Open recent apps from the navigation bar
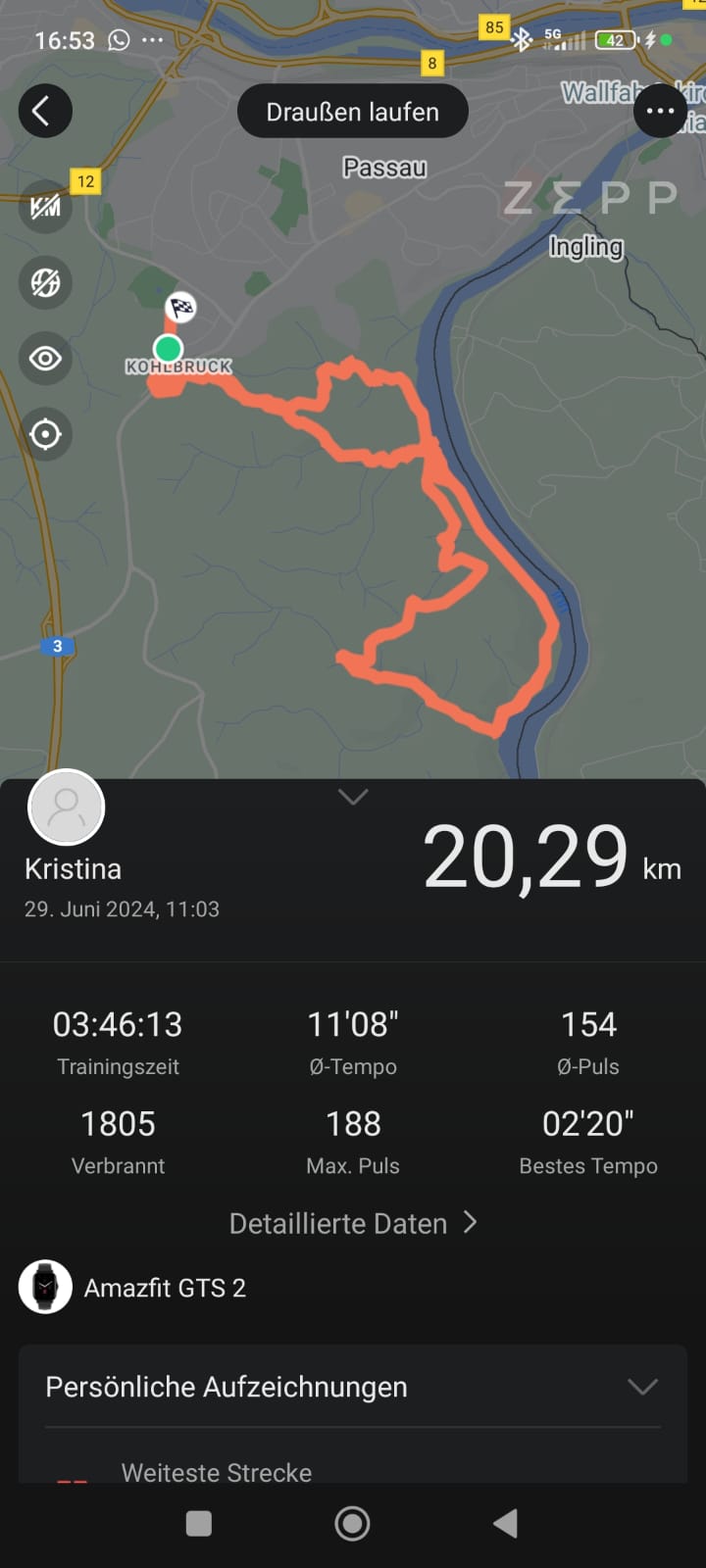Image resolution: width=706 pixels, height=1568 pixels. coord(199,1523)
